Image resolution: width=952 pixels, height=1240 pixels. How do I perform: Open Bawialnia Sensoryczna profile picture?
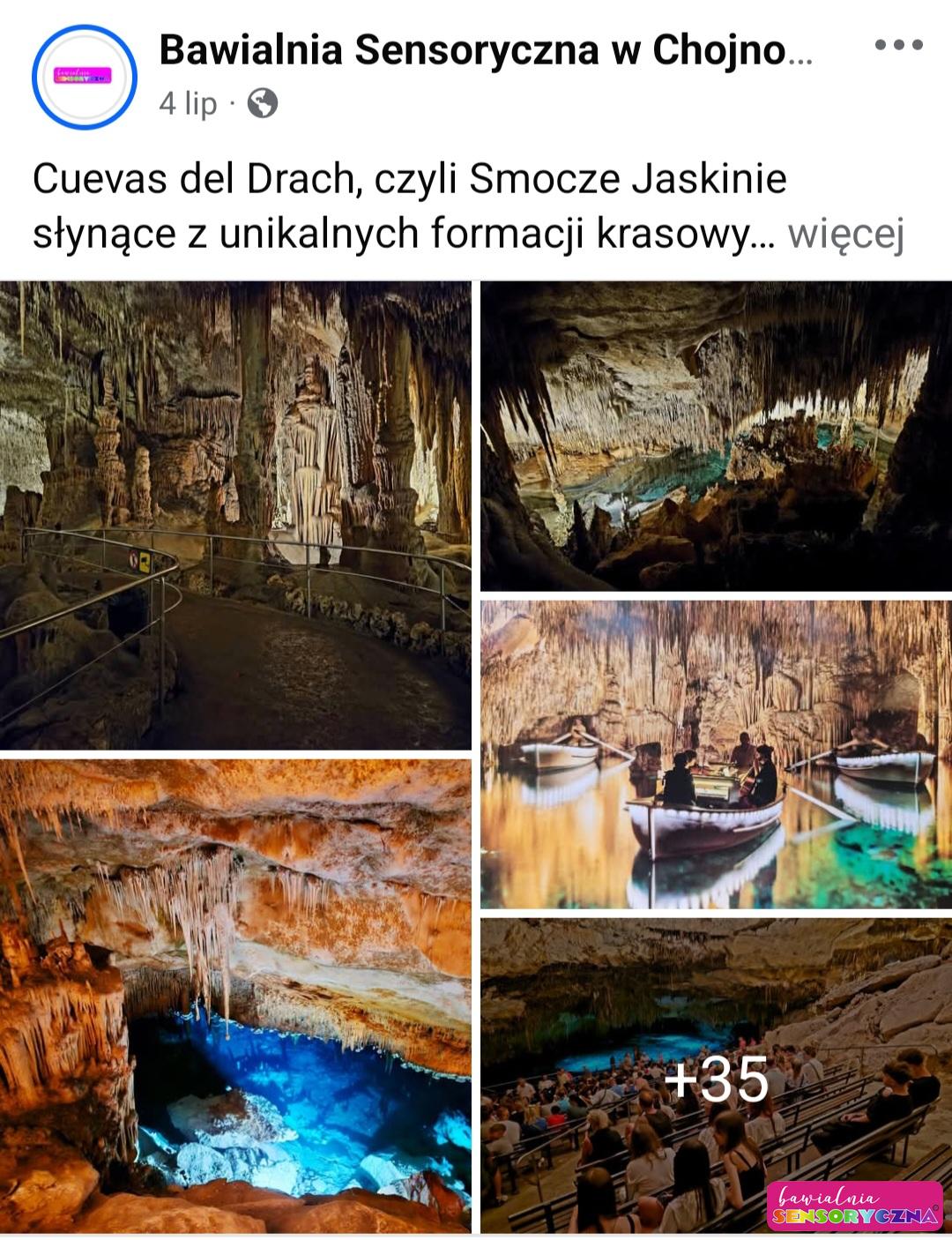point(85,77)
